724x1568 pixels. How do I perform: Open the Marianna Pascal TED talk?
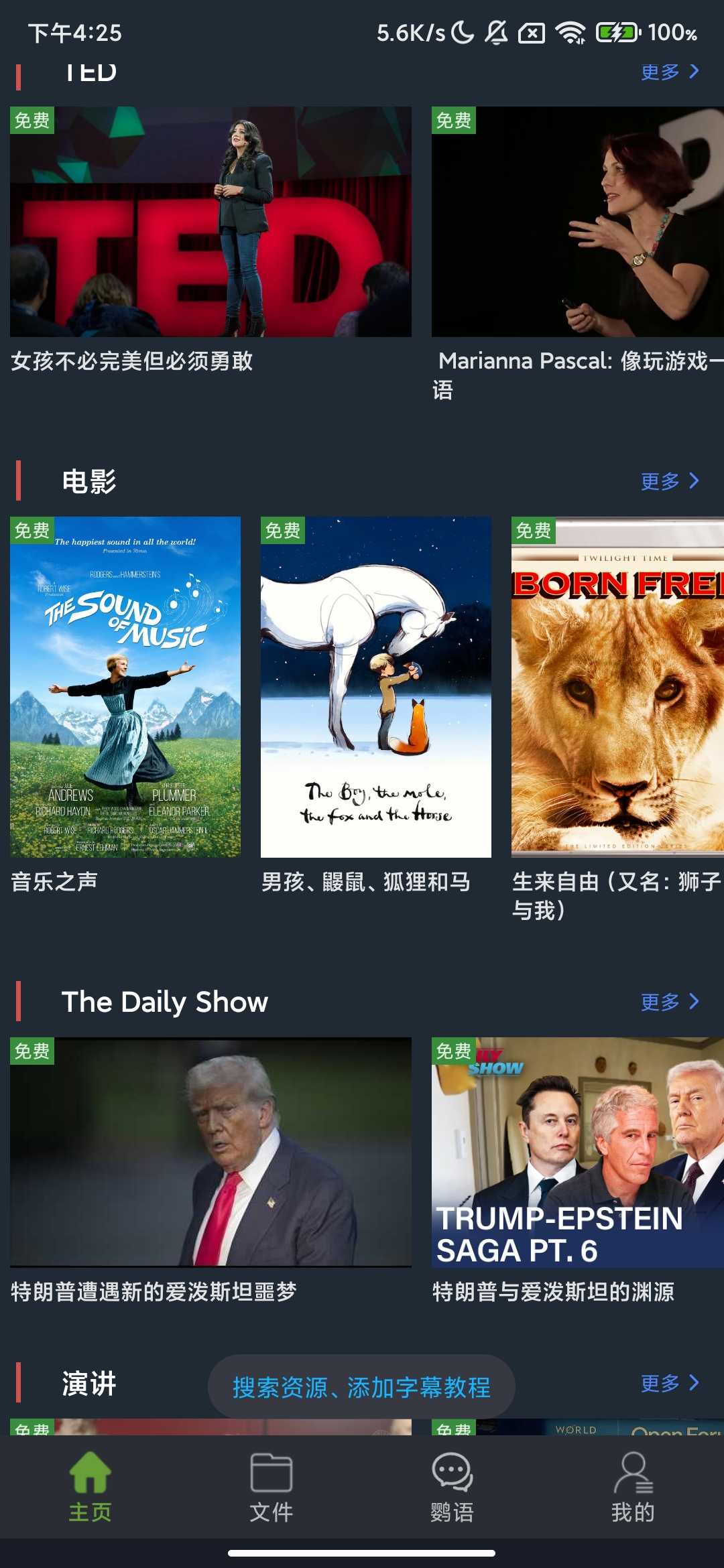pyautogui.click(x=577, y=222)
